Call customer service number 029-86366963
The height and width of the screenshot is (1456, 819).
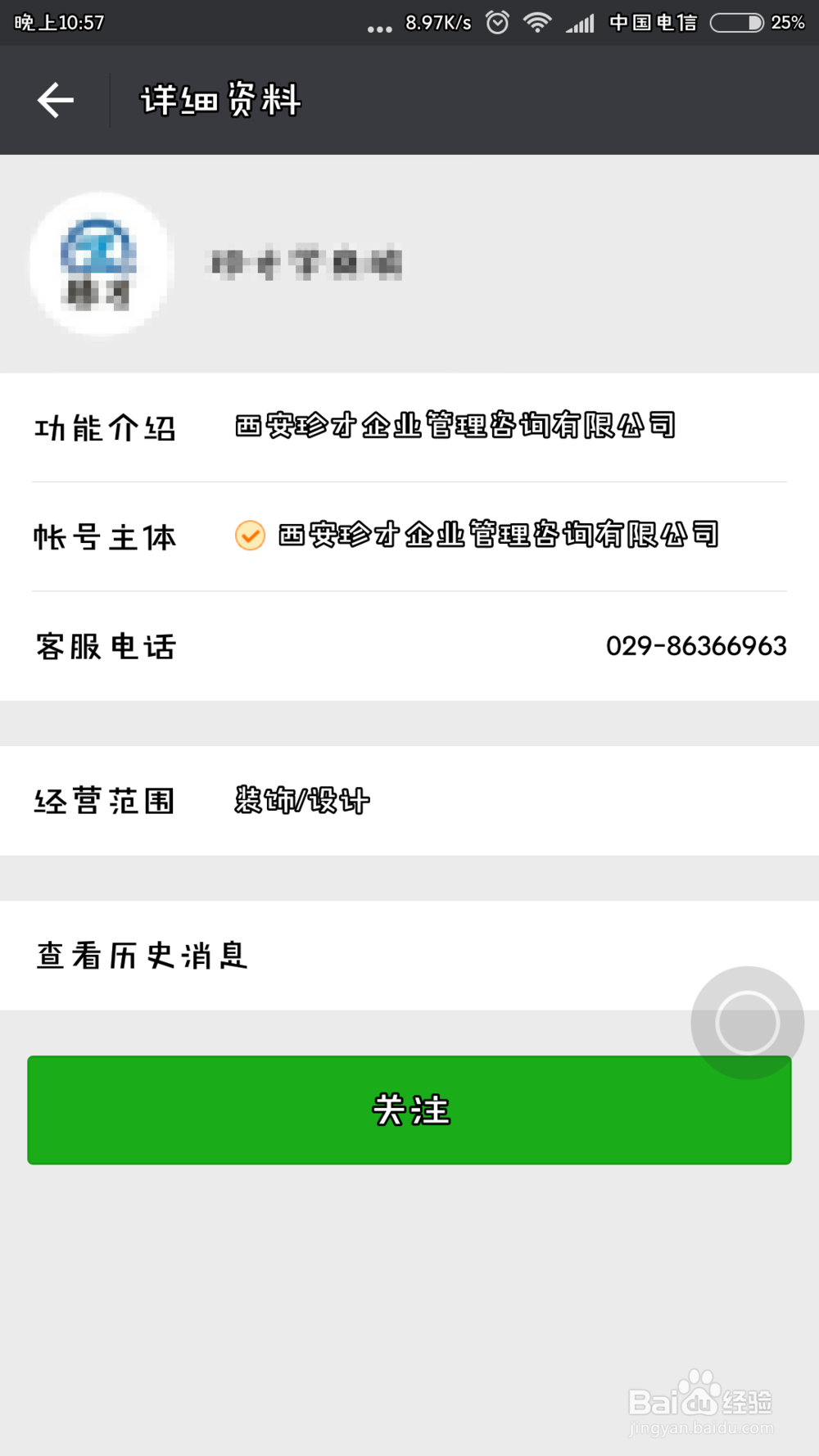tap(696, 646)
